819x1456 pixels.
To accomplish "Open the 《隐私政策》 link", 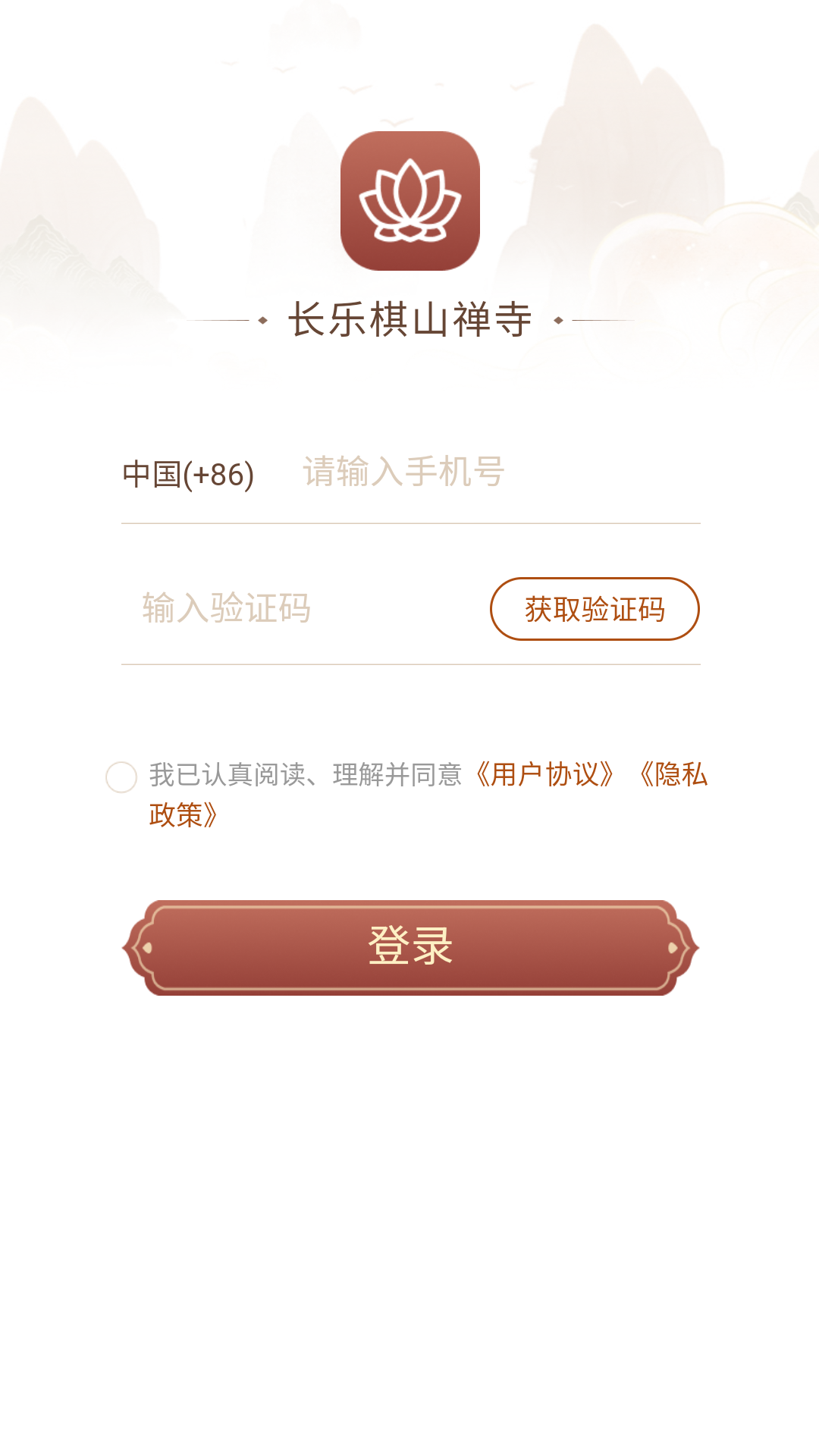I will point(673,774).
